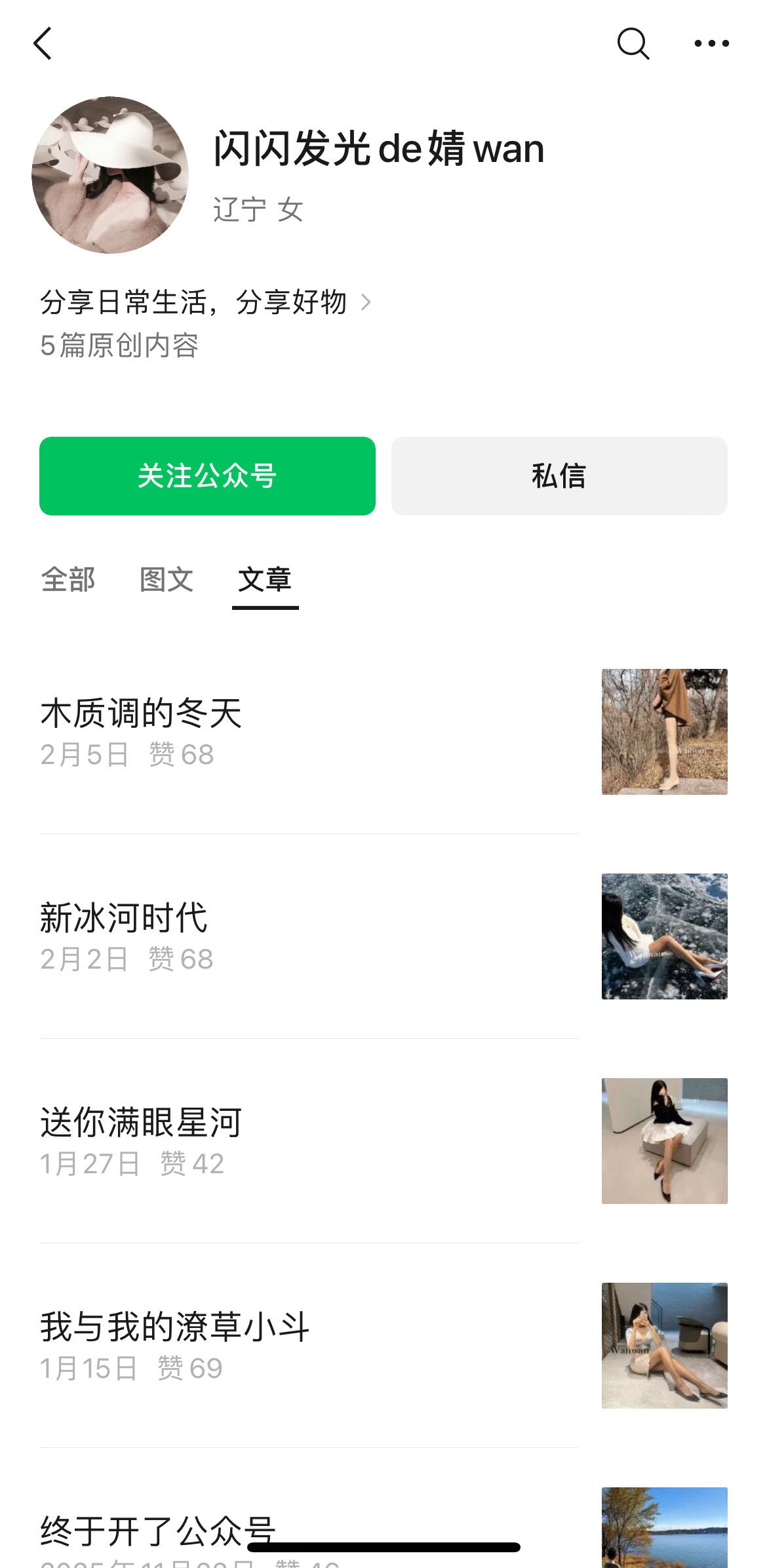Image resolution: width=767 pixels, height=1568 pixels.
Task: Select the 文章 tab
Action: click(x=265, y=580)
